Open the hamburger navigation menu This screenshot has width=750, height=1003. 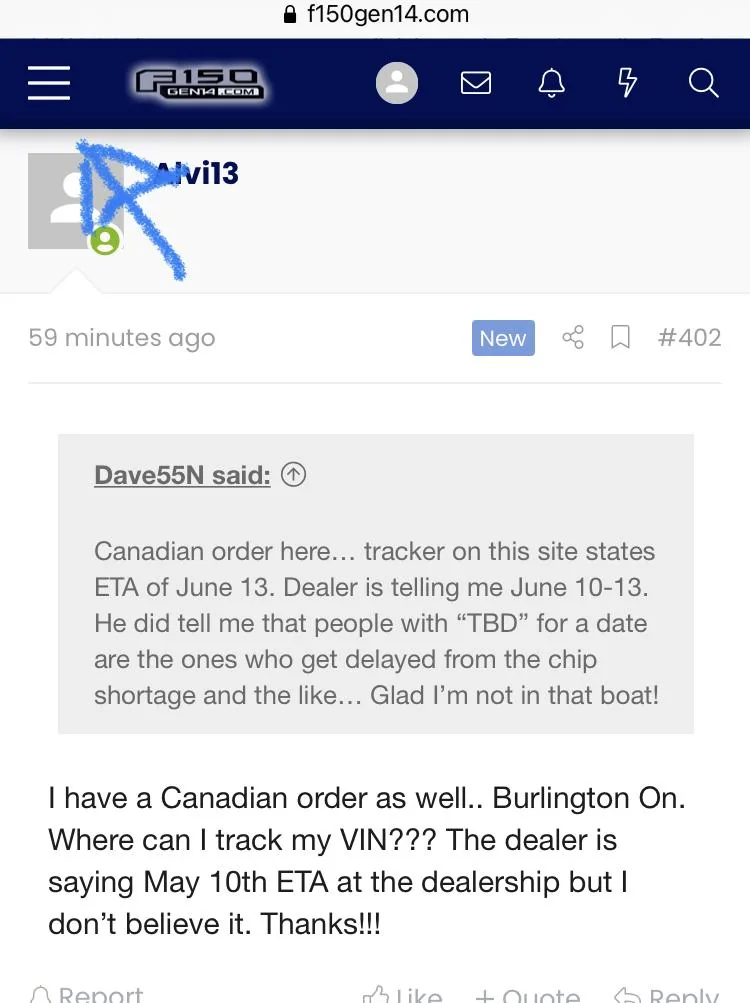(49, 83)
